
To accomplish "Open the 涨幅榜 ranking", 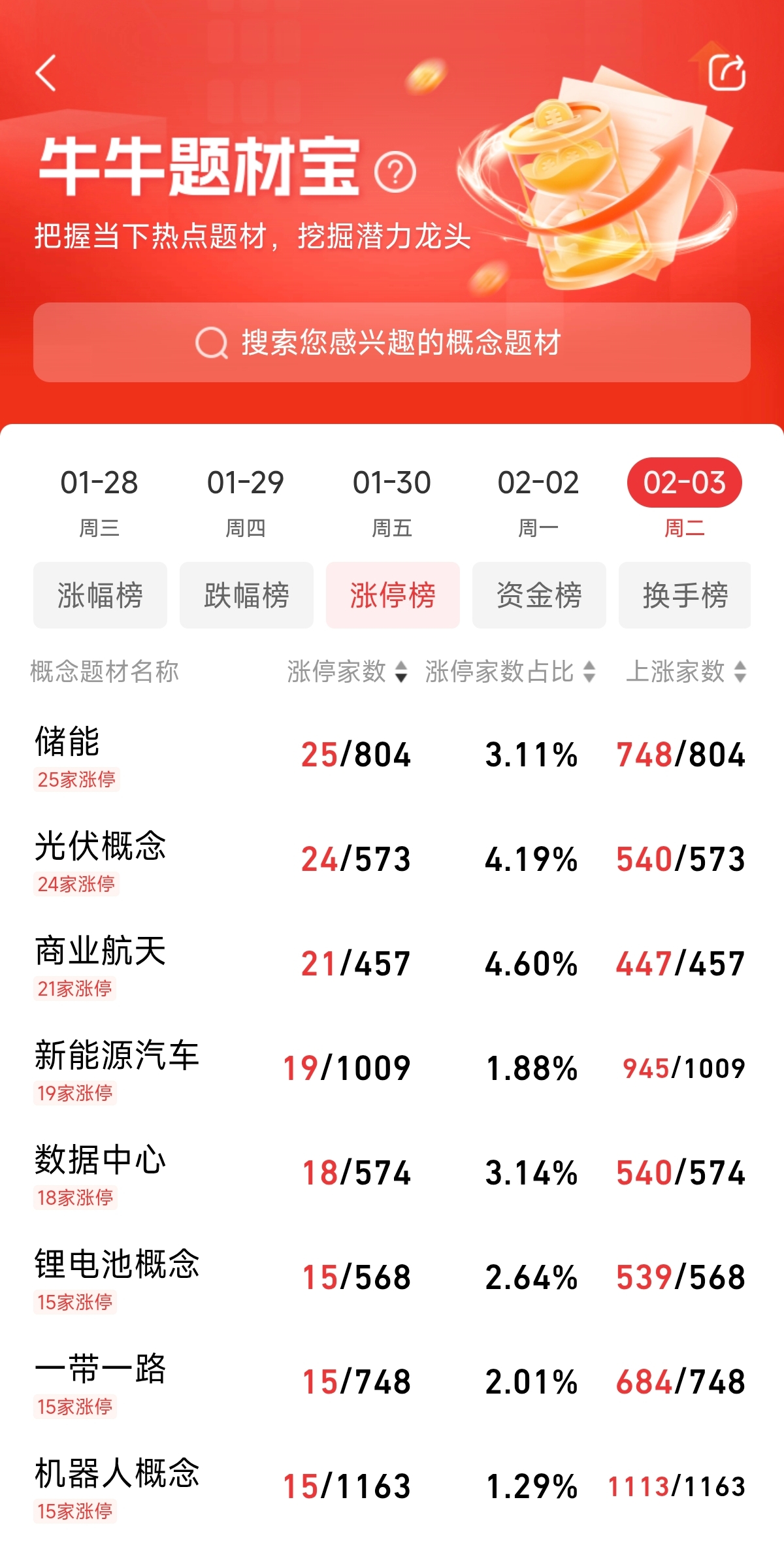I will (100, 595).
